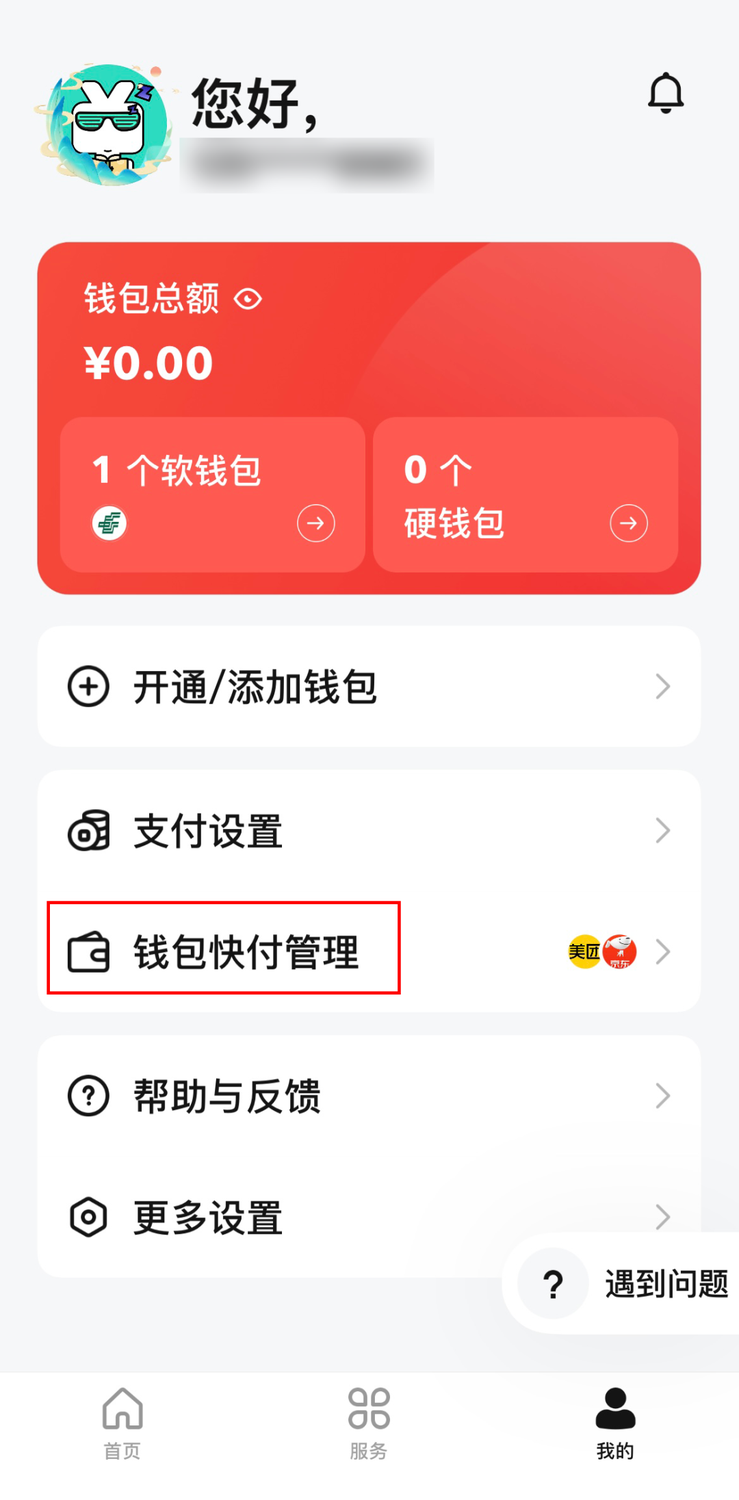Open 更多设置
The height and width of the screenshot is (1500, 739).
(368, 1217)
